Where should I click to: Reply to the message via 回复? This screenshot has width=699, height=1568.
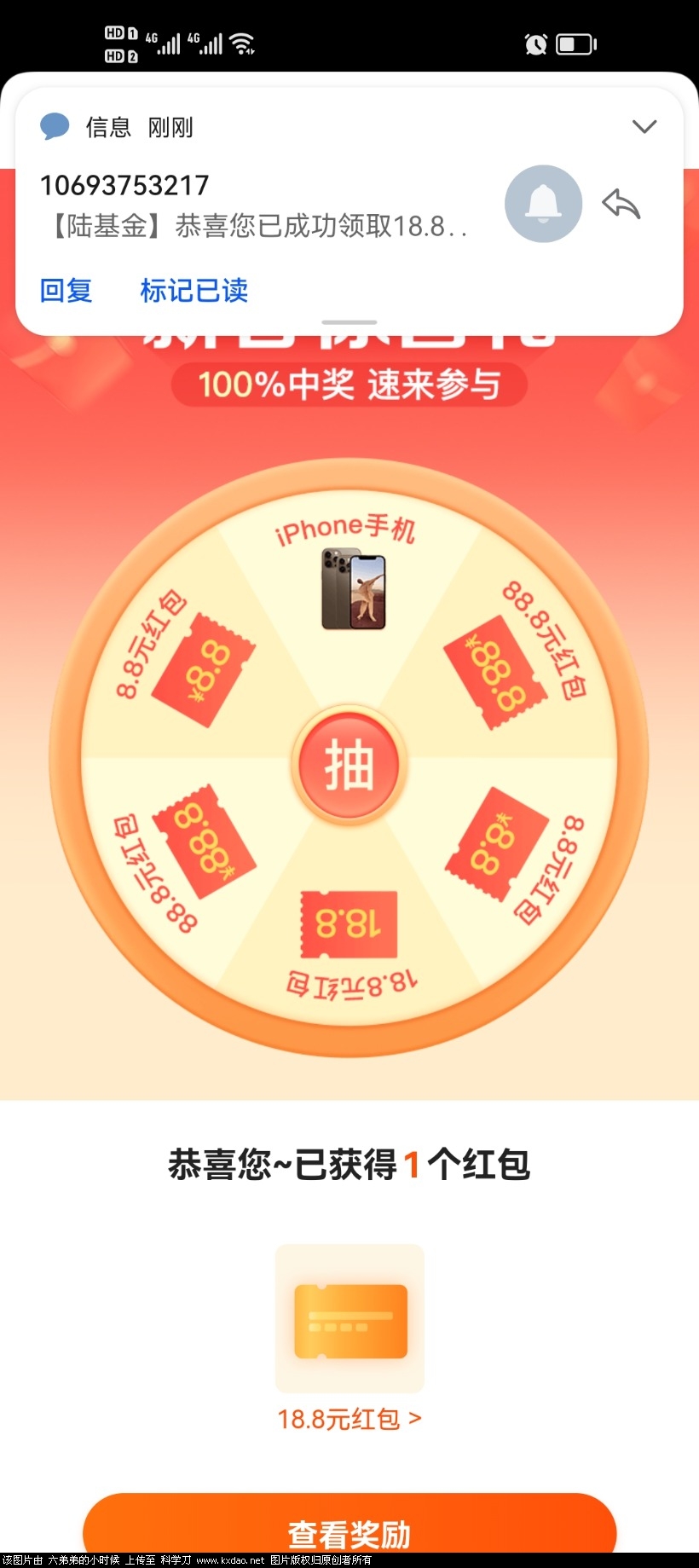click(x=66, y=291)
